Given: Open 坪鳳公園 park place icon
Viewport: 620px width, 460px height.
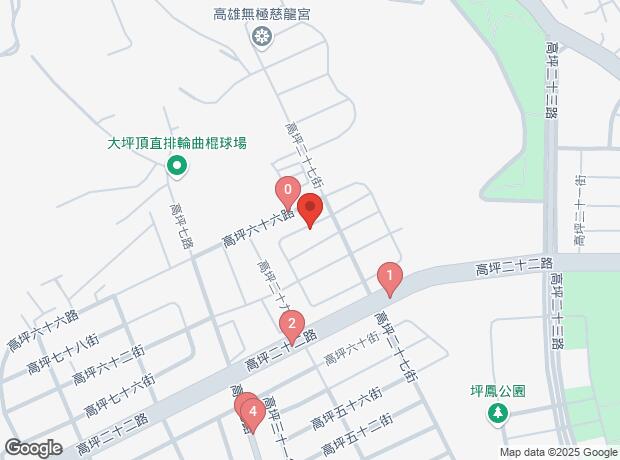Looking at the screenshot, I should (497, 413).
